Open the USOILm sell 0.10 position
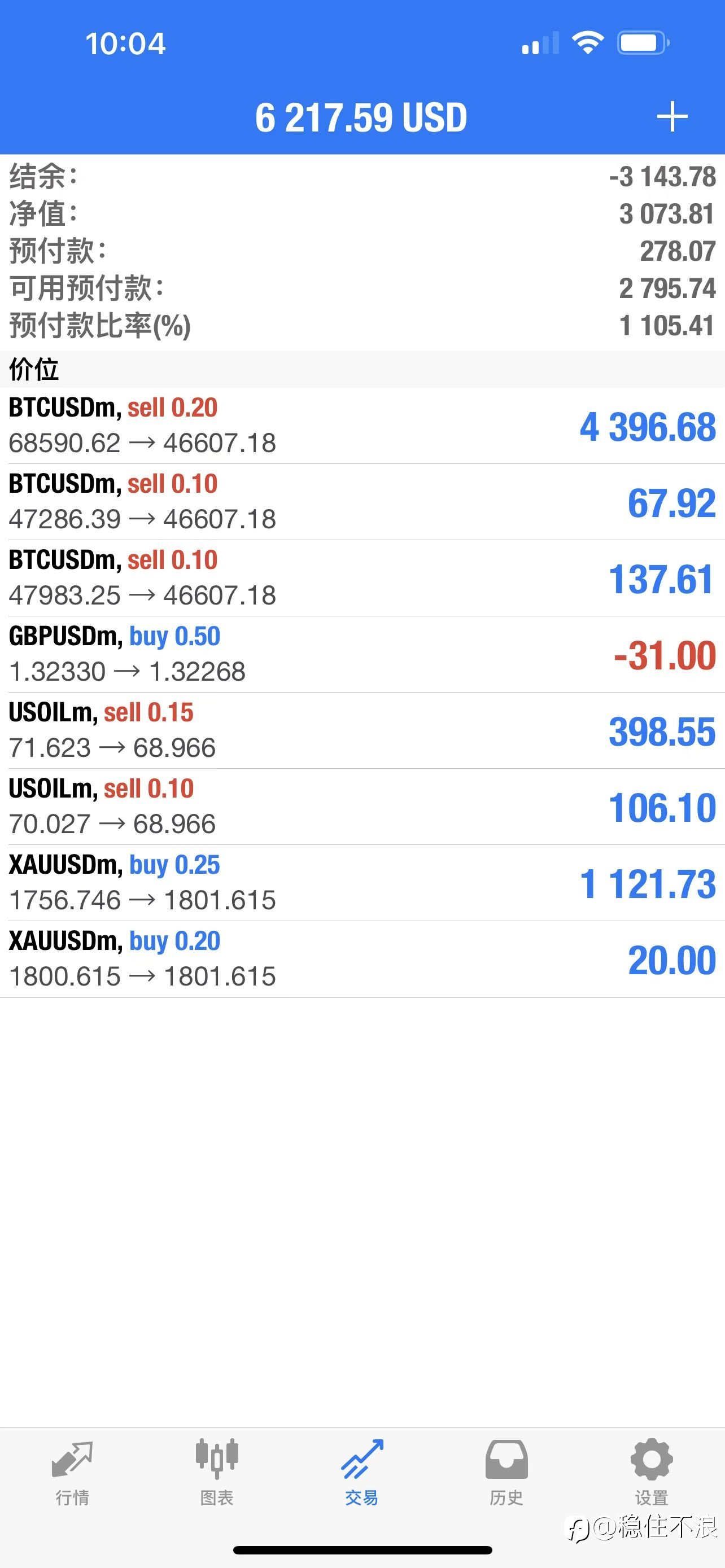The image size is (725, 1568). tap(362, 807)
